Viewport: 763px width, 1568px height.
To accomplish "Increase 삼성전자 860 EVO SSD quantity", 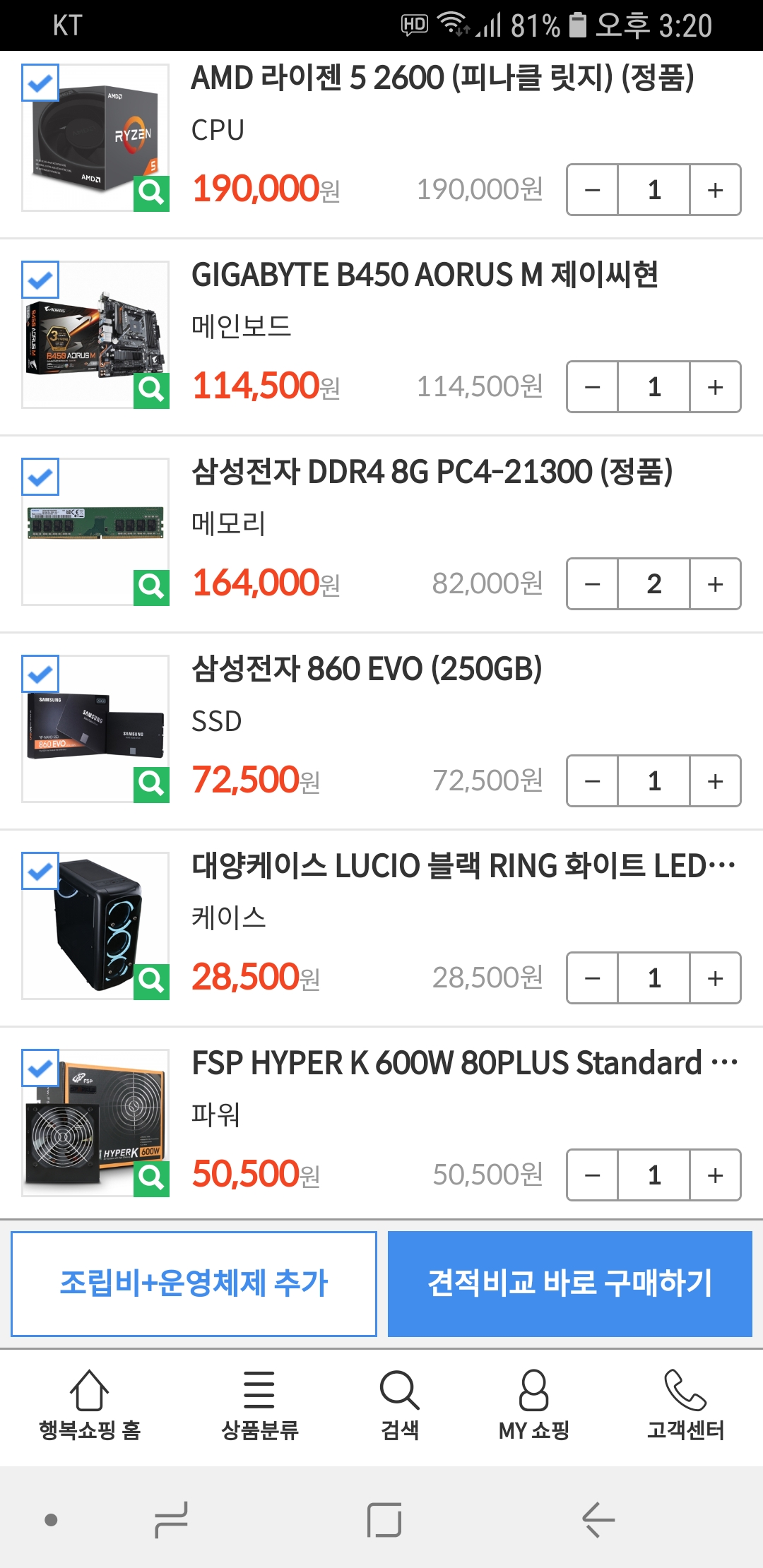I will coord(715,781).
